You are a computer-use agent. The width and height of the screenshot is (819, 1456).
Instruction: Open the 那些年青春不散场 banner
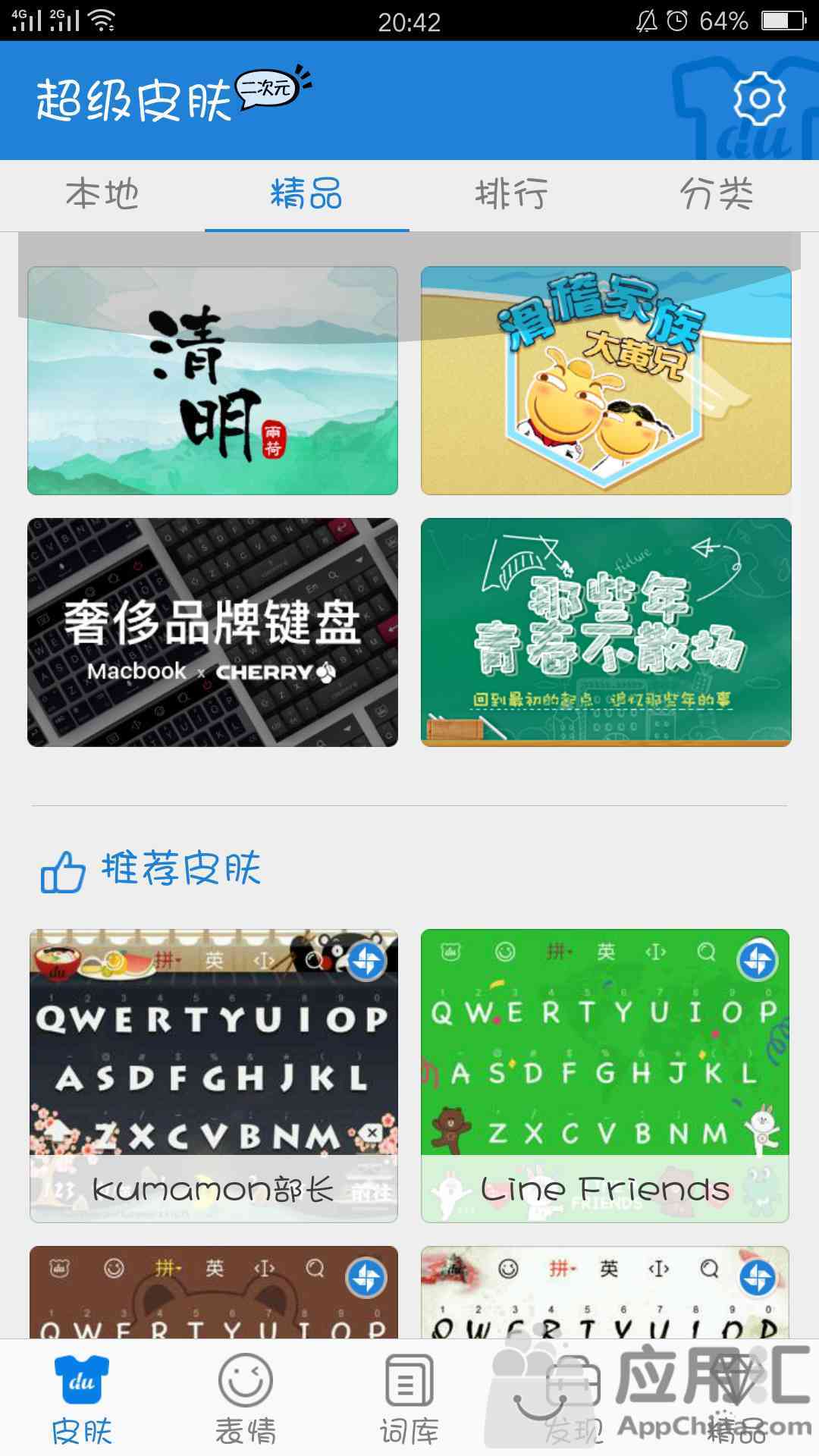coord(606,632)
